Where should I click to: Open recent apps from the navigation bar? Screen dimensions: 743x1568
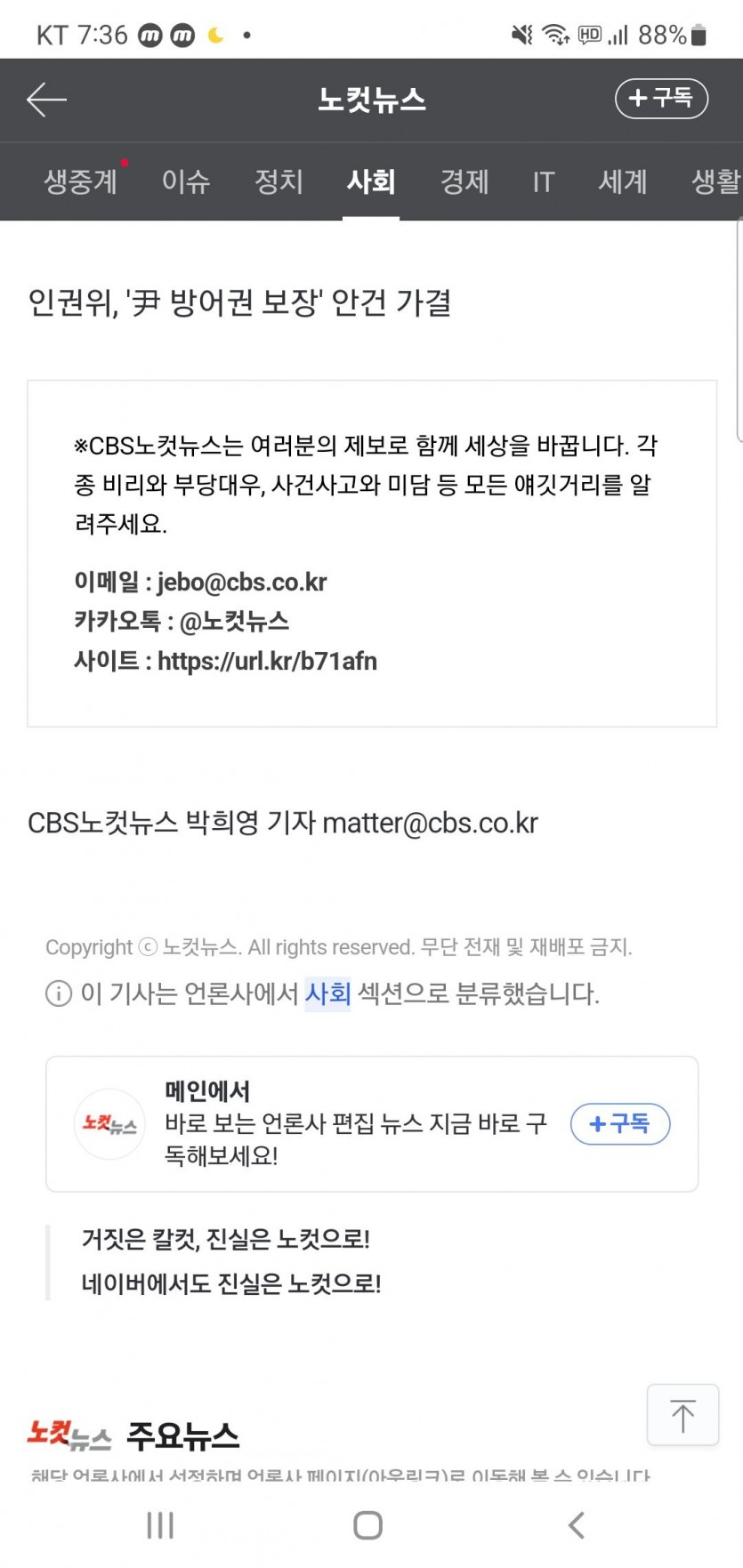point(160,1525)
